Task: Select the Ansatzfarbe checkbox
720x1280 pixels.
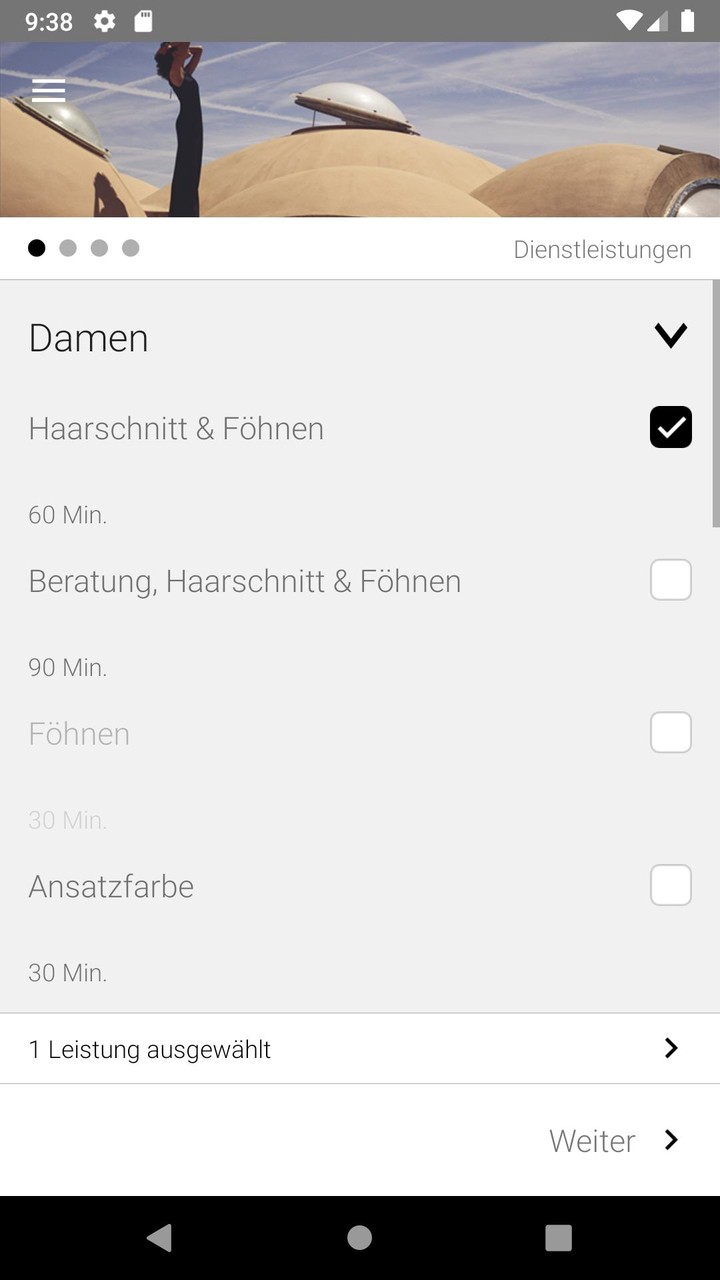Action: pyautogui.click(x=670, y=884)
